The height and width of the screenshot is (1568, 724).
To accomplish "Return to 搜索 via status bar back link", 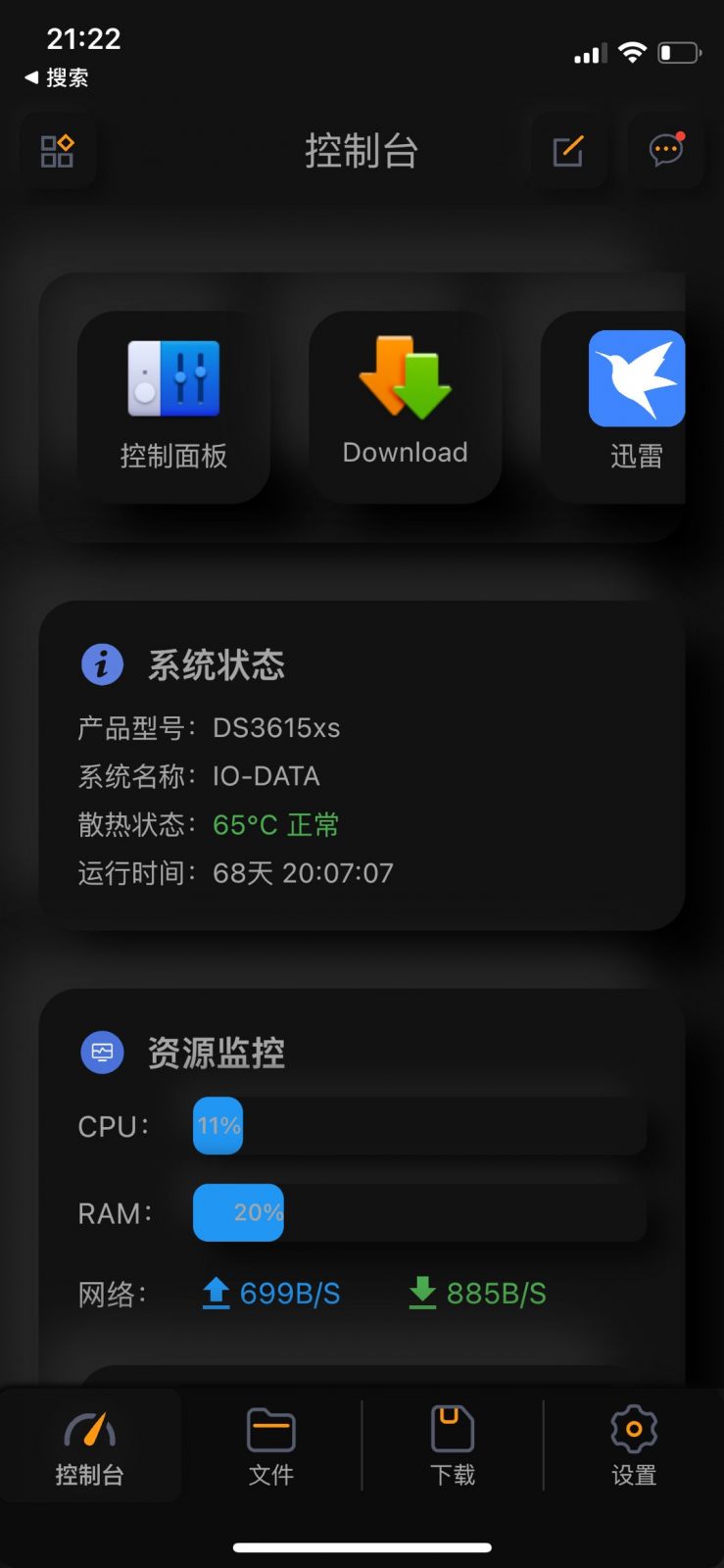I will point(57,77).
